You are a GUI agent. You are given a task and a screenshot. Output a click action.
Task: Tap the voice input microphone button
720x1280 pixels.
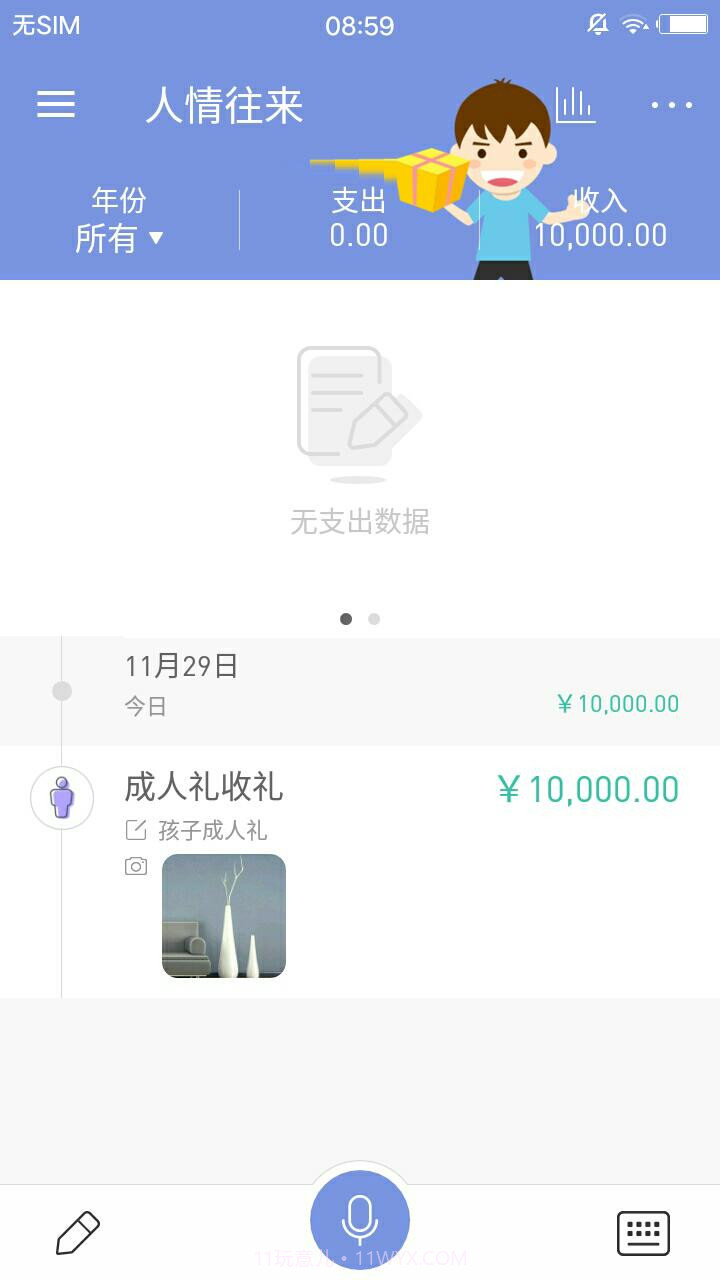pyautogui.click(x=360, y=1218)
